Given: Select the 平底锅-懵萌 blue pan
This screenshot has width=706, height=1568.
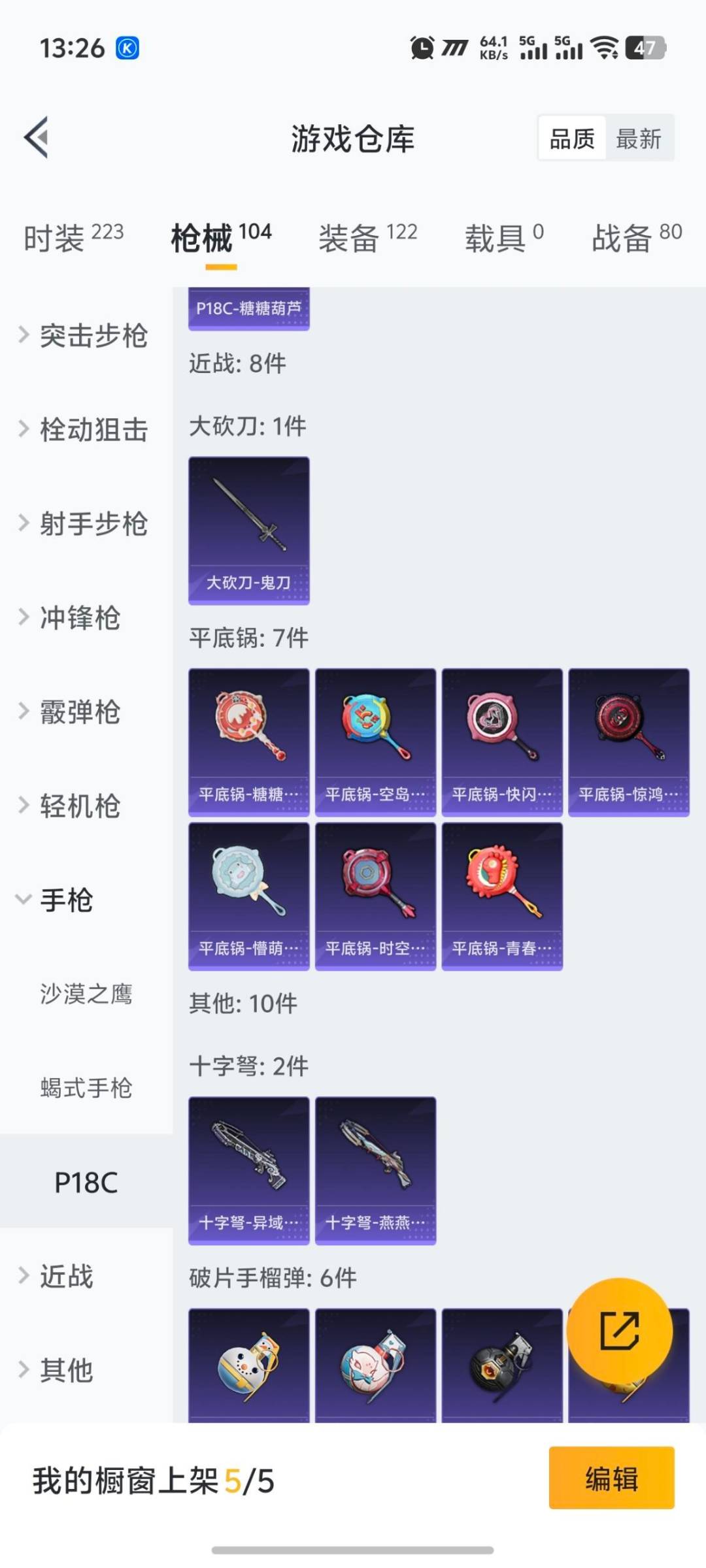Looking at the screenshot, I should pos(248,895).
